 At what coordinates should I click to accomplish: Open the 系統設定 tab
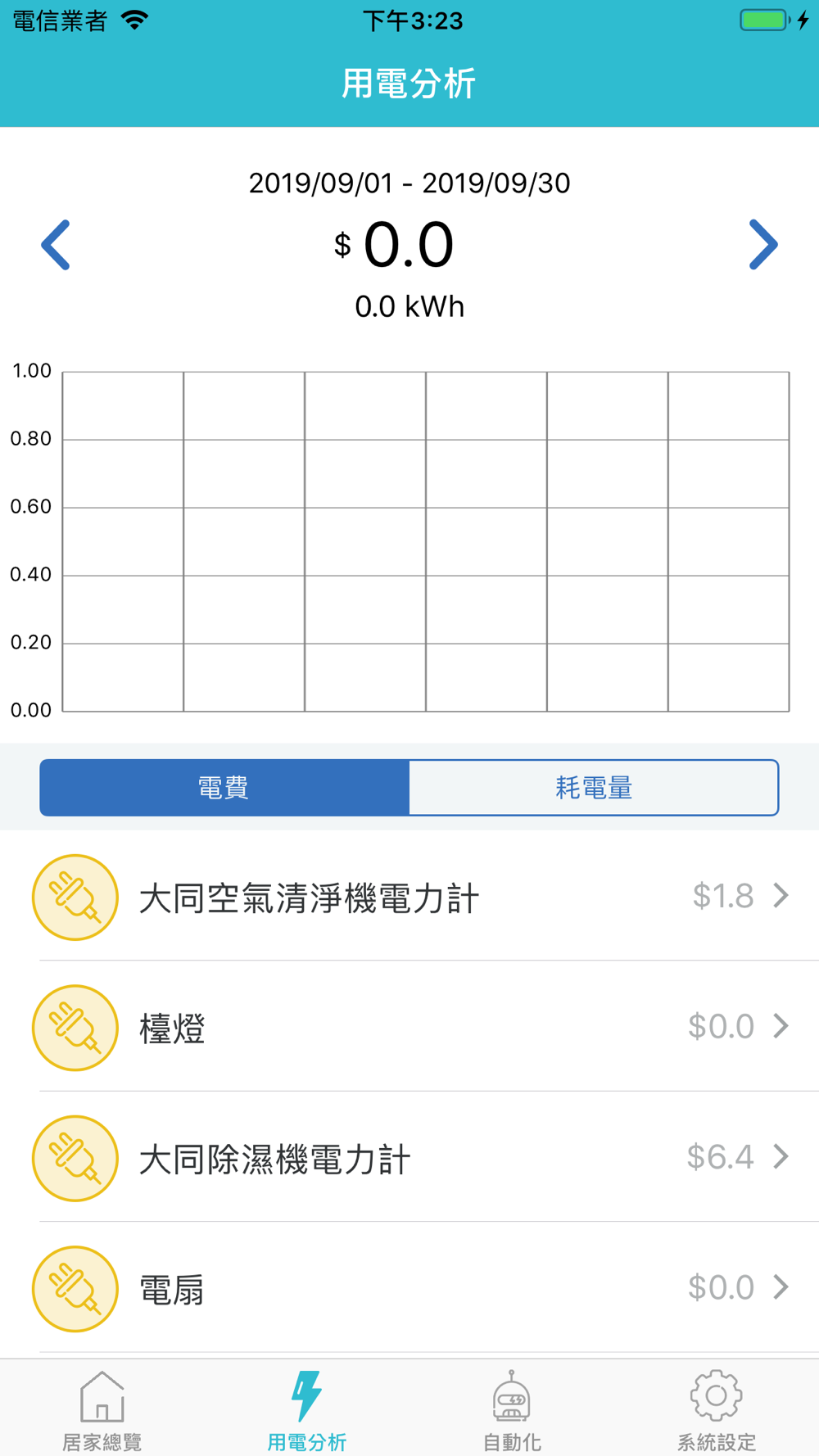click(717, 1410)
